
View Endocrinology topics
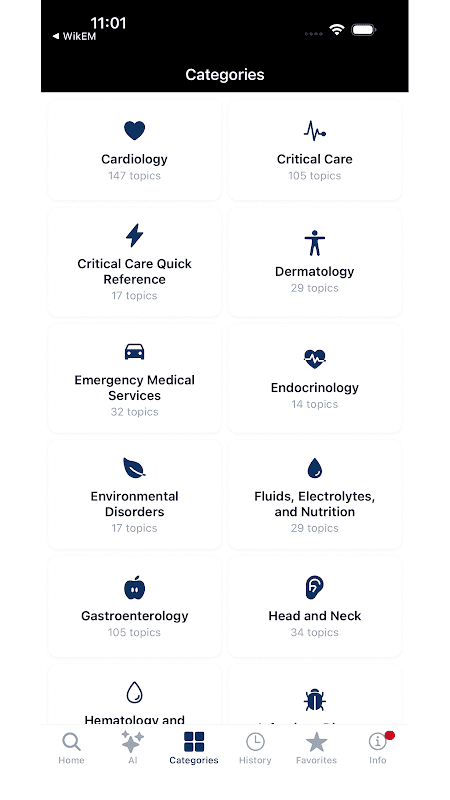[314, 378]
